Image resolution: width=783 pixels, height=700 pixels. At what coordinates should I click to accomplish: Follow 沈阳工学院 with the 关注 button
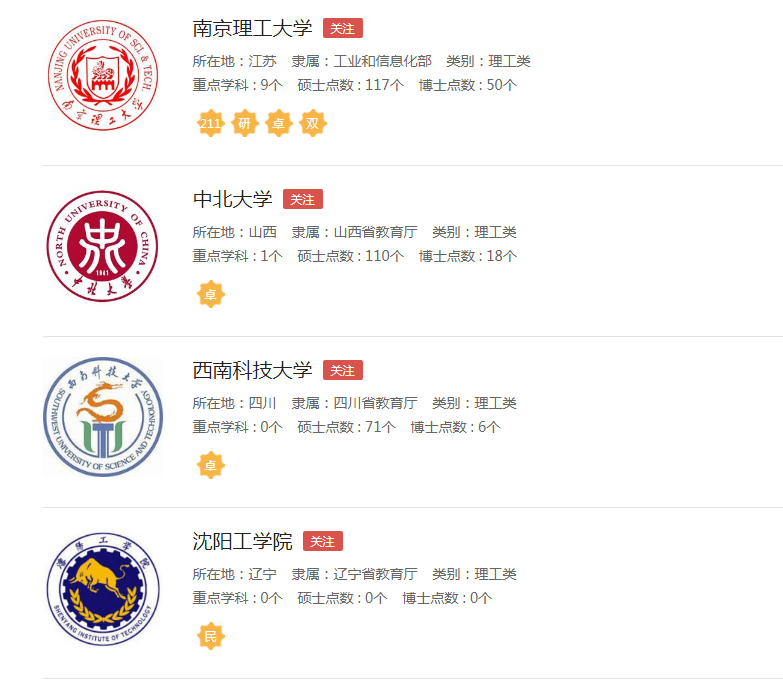pyautogui.click(x=322, y=541)
